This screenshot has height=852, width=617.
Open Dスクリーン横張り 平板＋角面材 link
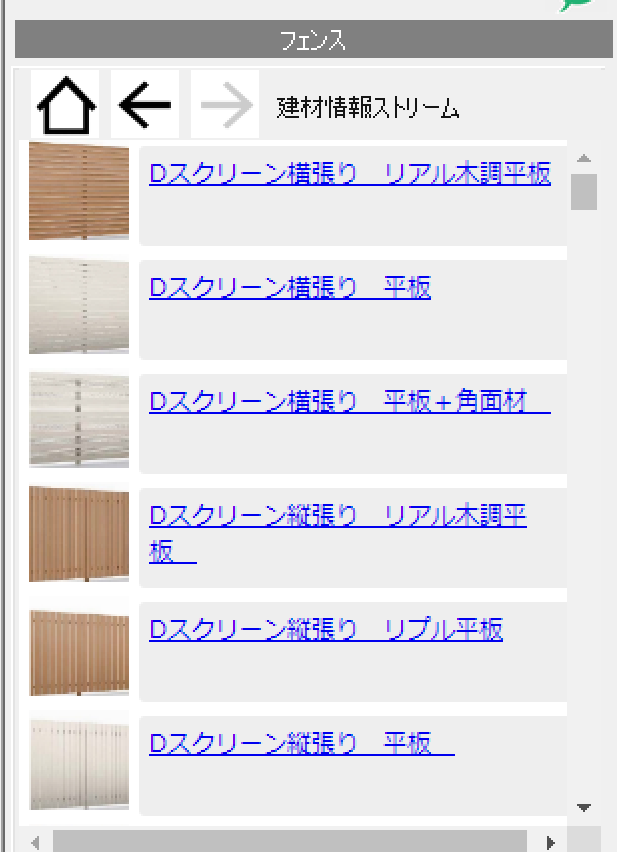tap(349, 403)
